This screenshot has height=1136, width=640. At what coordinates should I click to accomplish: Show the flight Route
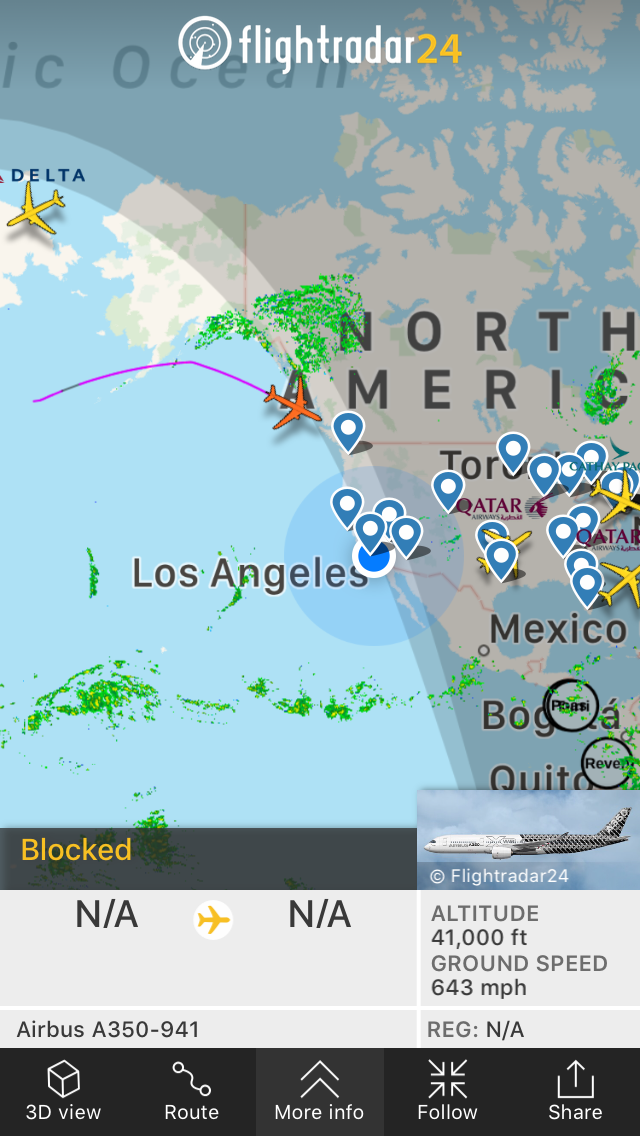coord(191,1091)
